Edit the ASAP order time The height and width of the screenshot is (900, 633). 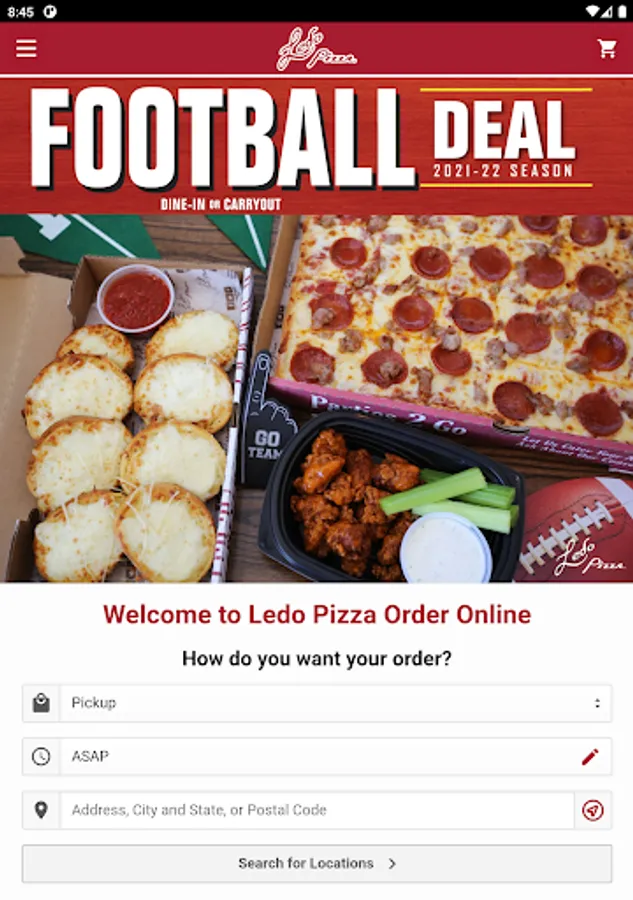click(590, 757)
